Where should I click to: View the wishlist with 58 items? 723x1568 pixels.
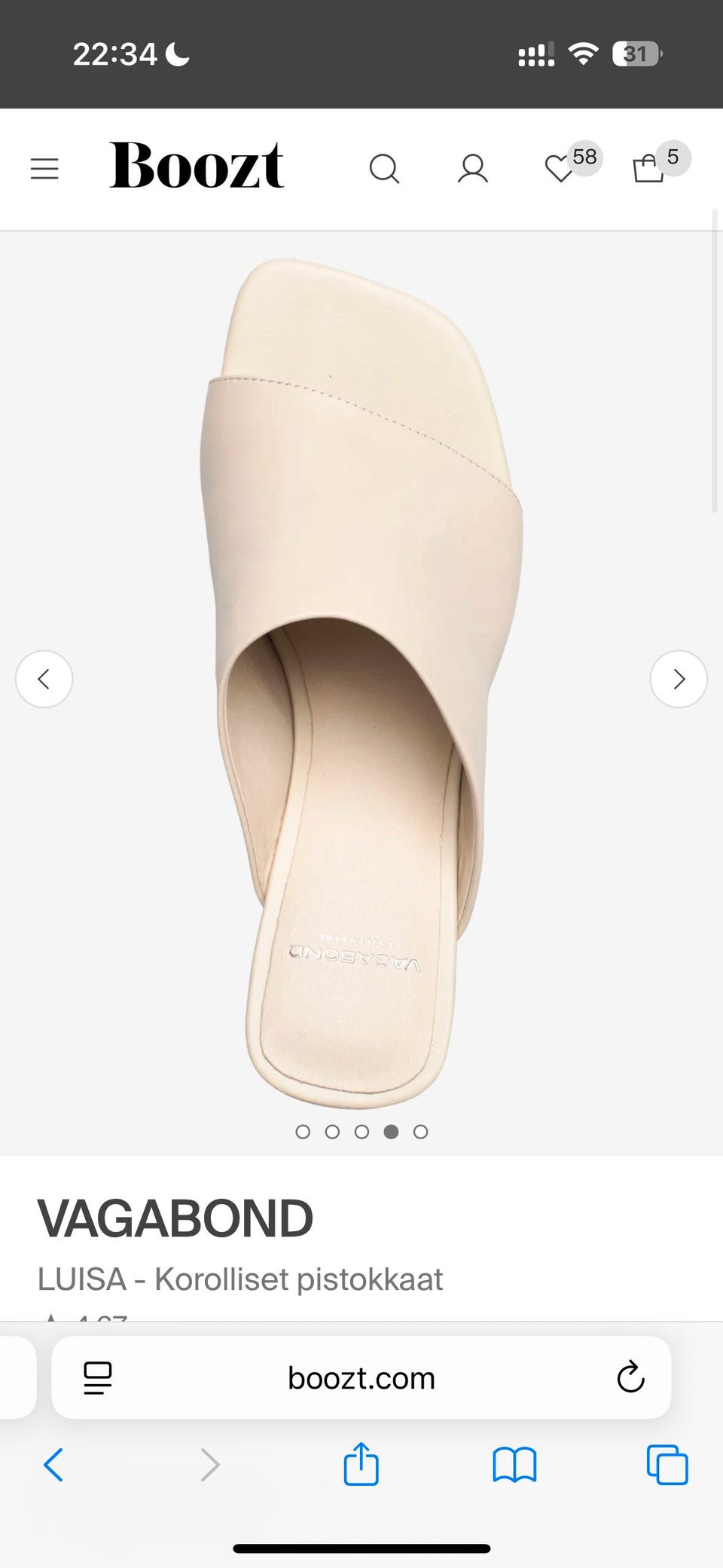560,168
